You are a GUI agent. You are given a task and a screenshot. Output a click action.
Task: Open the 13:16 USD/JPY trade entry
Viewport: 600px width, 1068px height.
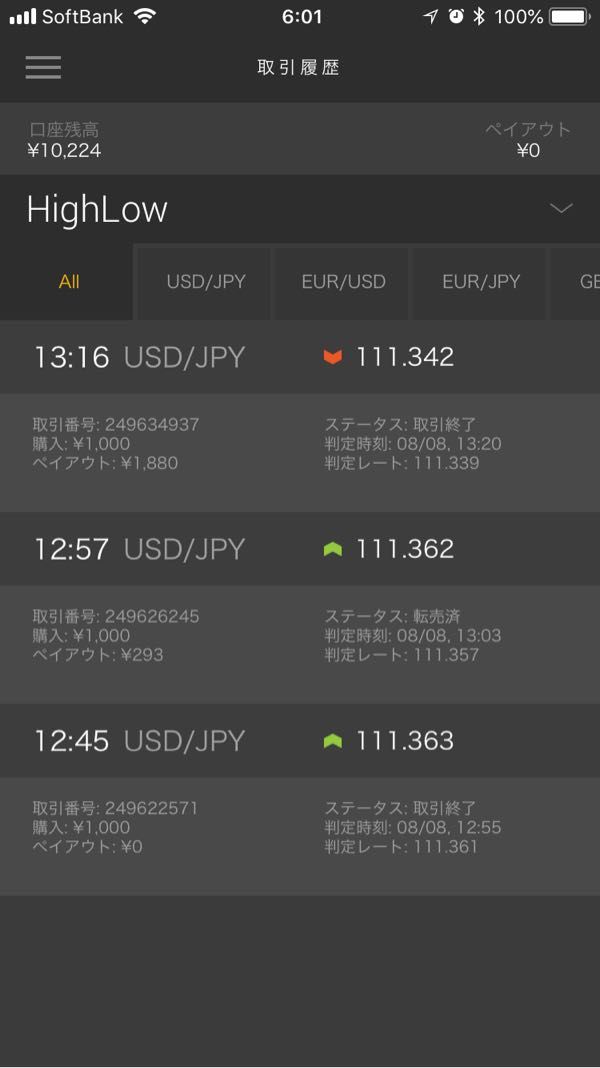(x=300, y=357)
